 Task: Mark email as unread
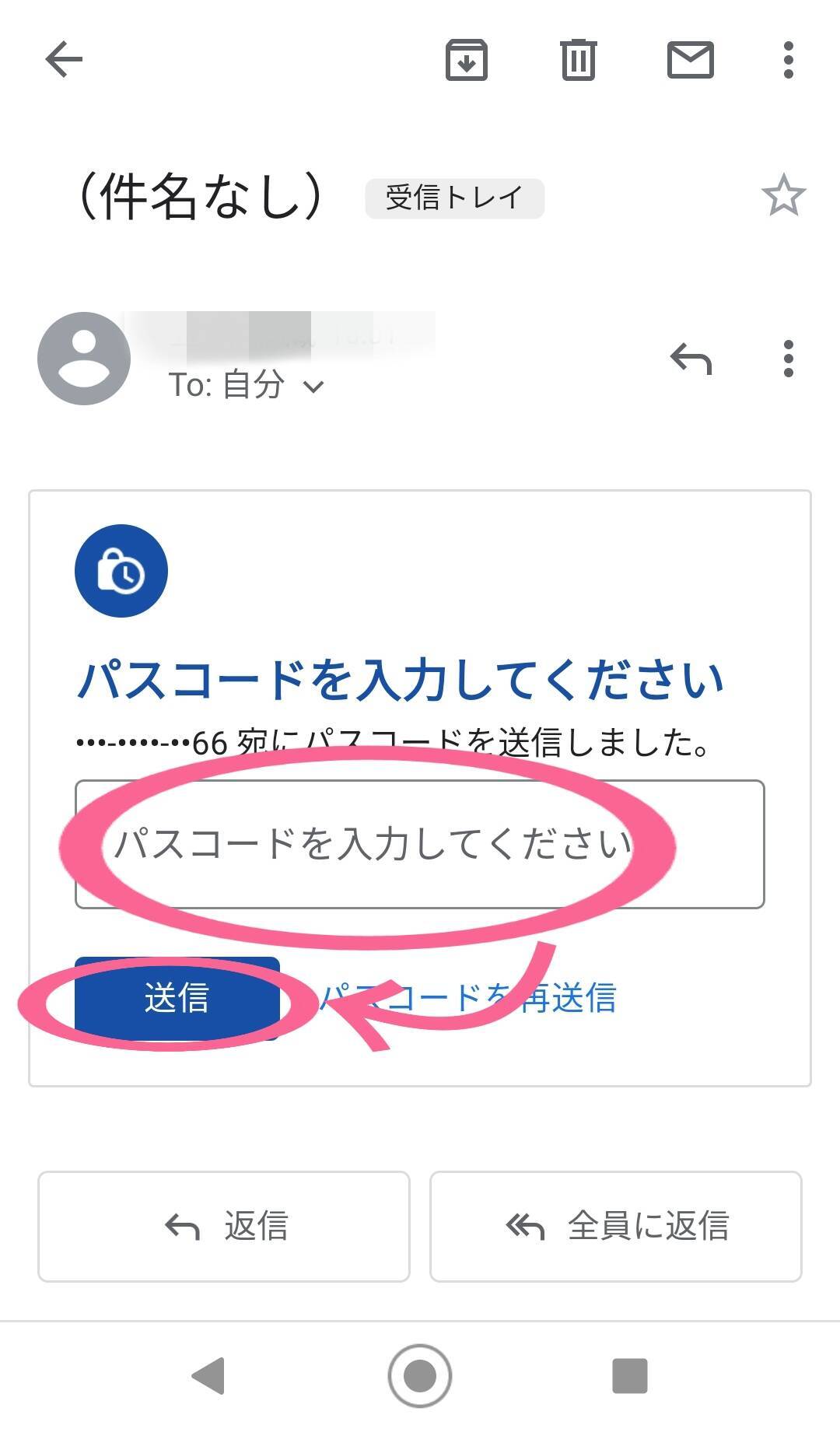point(691,60)
